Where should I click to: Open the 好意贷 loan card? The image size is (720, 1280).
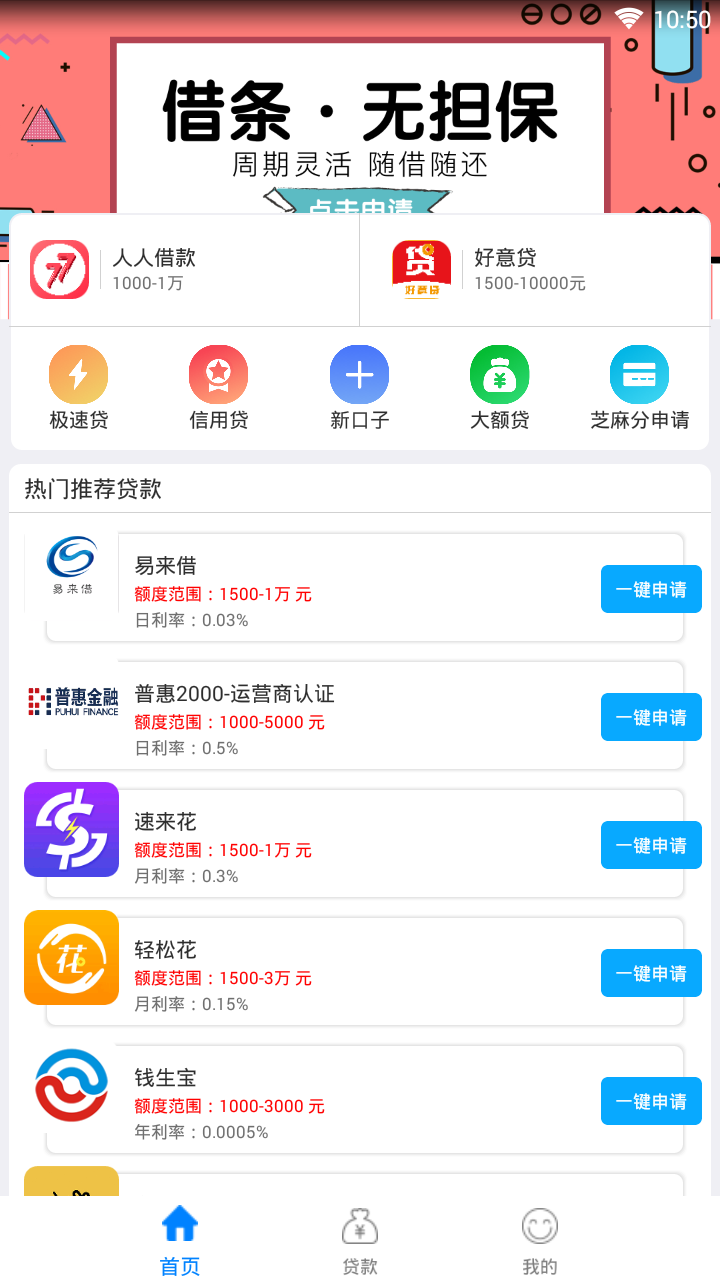pyautogui.click(x=535, y=270)
